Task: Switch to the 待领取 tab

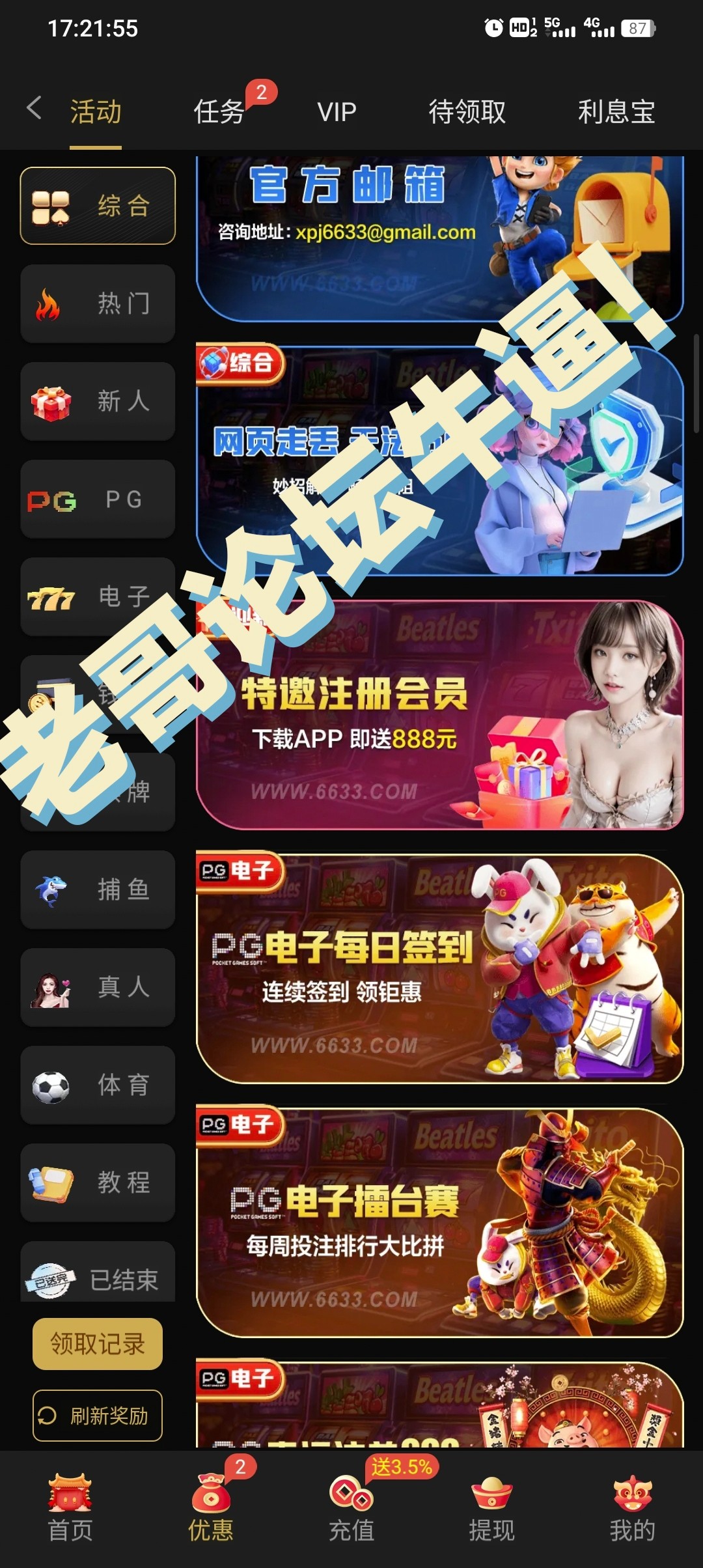Action: point(467,112)
